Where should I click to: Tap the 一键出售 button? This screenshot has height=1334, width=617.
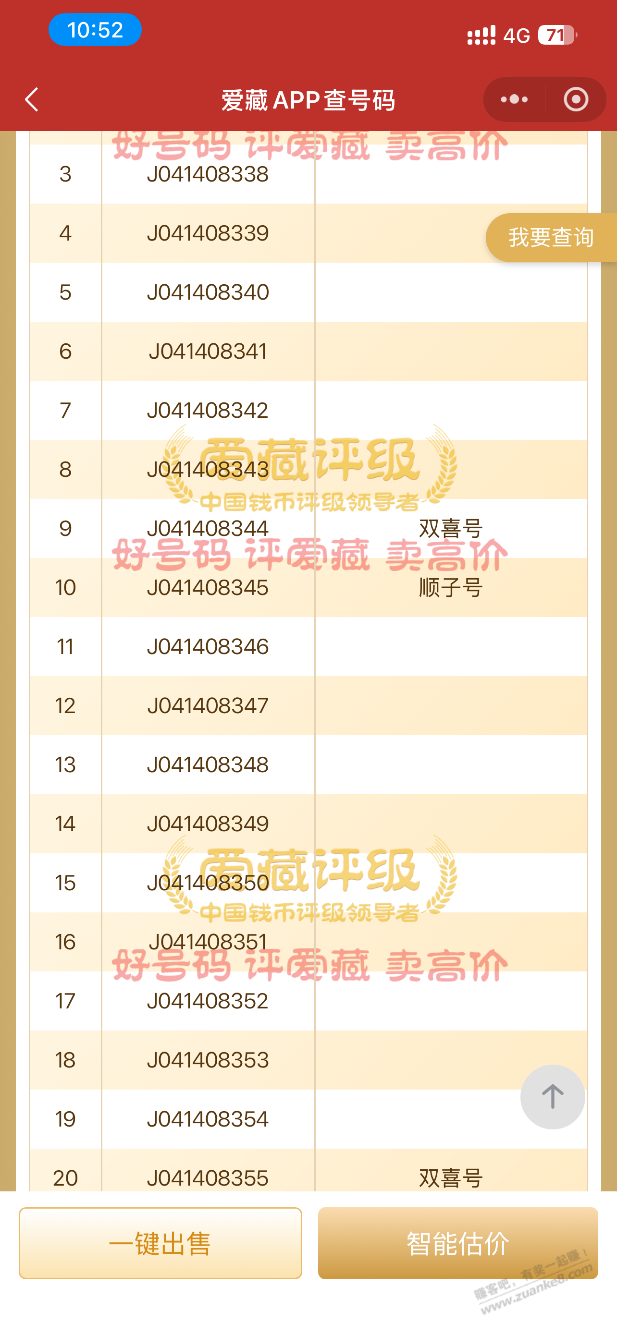coord(160,1243)
